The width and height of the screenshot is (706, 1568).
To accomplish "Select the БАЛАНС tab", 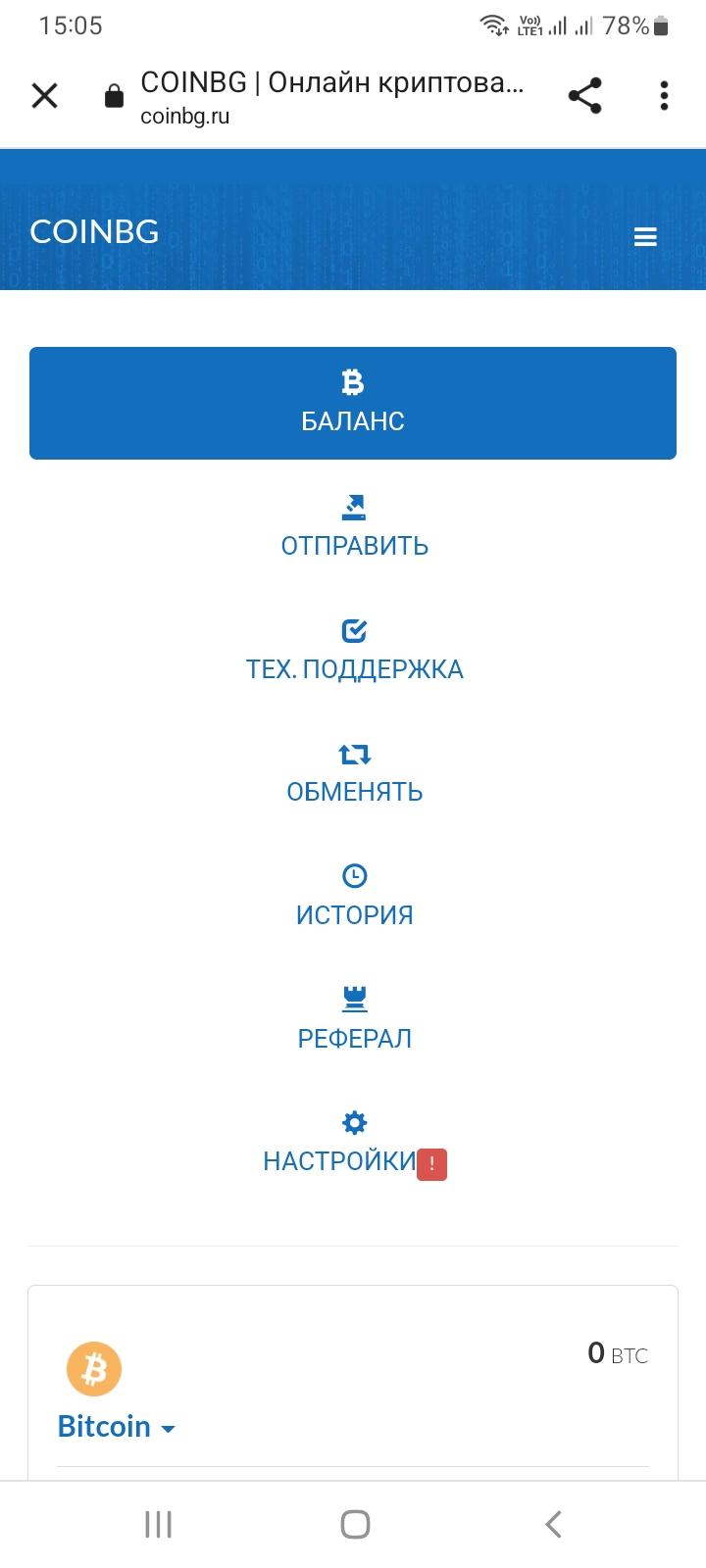I will click(353, 403).
